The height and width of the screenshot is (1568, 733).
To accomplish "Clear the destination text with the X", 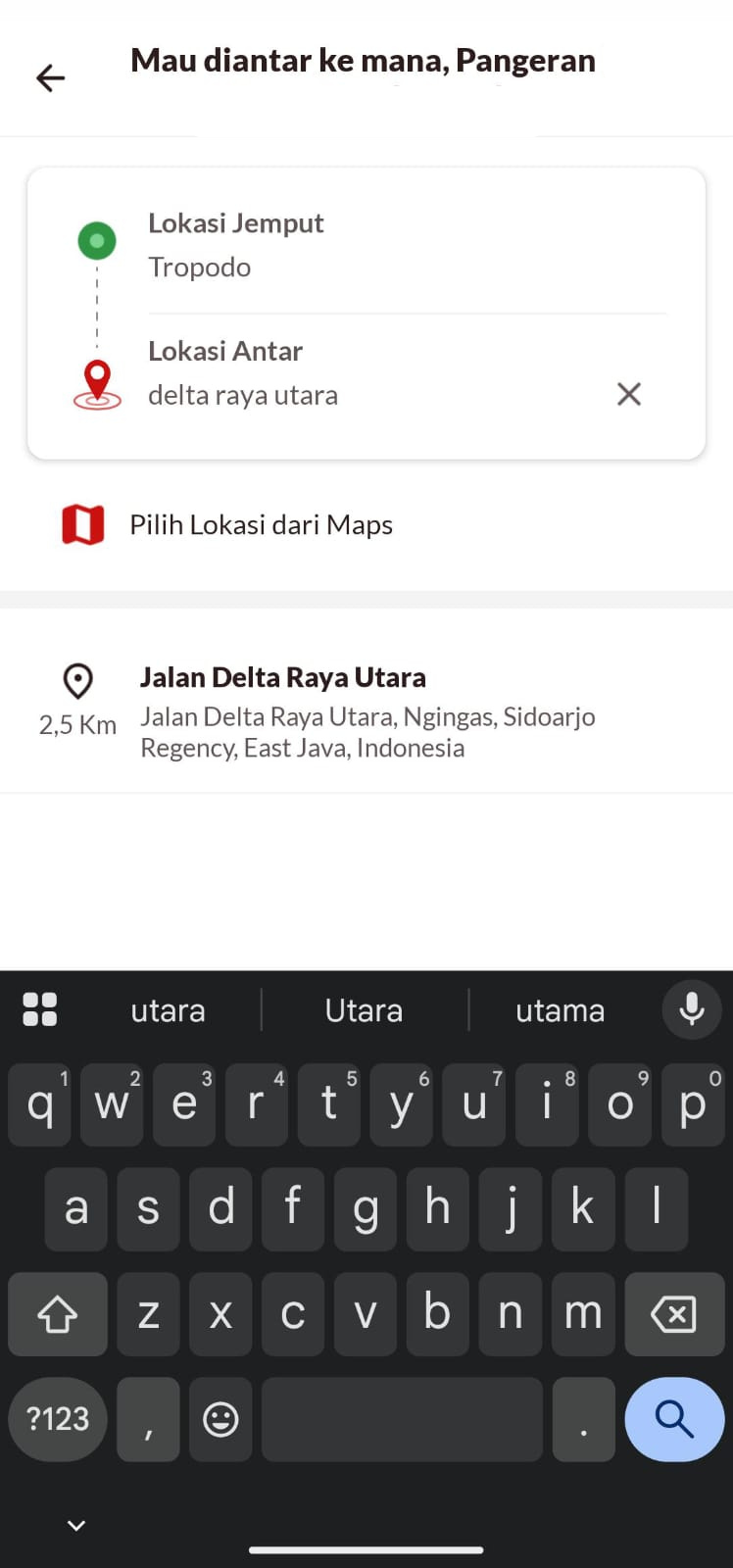I will pyautogui.click(x=629, y=394).
